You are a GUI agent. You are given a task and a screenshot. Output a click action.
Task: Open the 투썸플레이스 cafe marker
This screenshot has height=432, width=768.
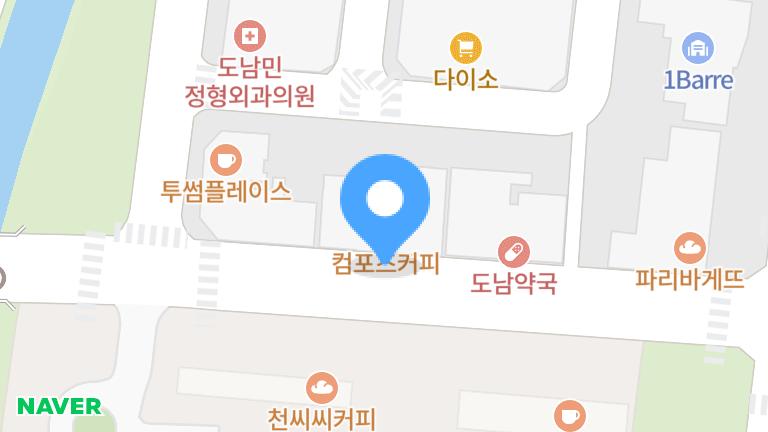[x=226, y=160]
